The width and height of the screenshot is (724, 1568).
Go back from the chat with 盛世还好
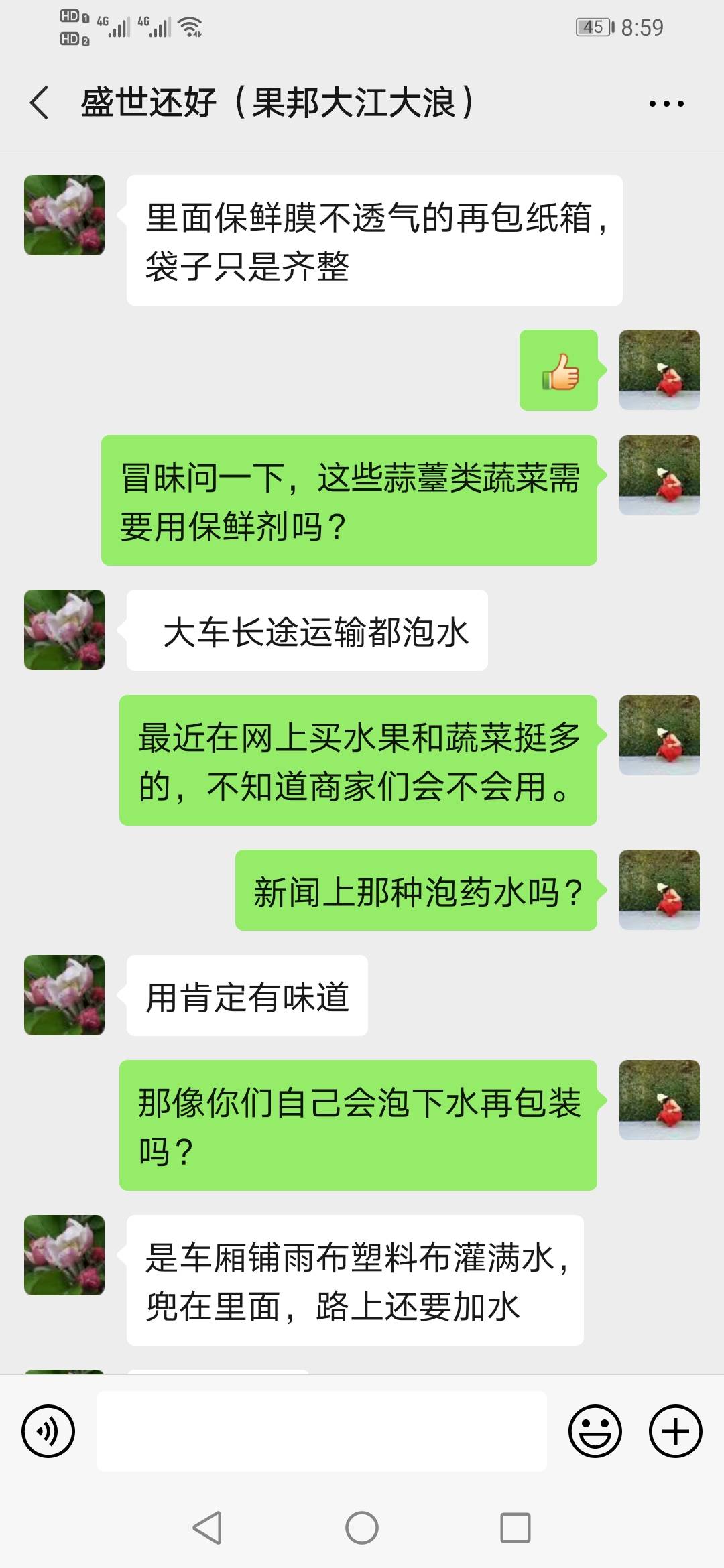pyautogui.click(x=40, y=103)
